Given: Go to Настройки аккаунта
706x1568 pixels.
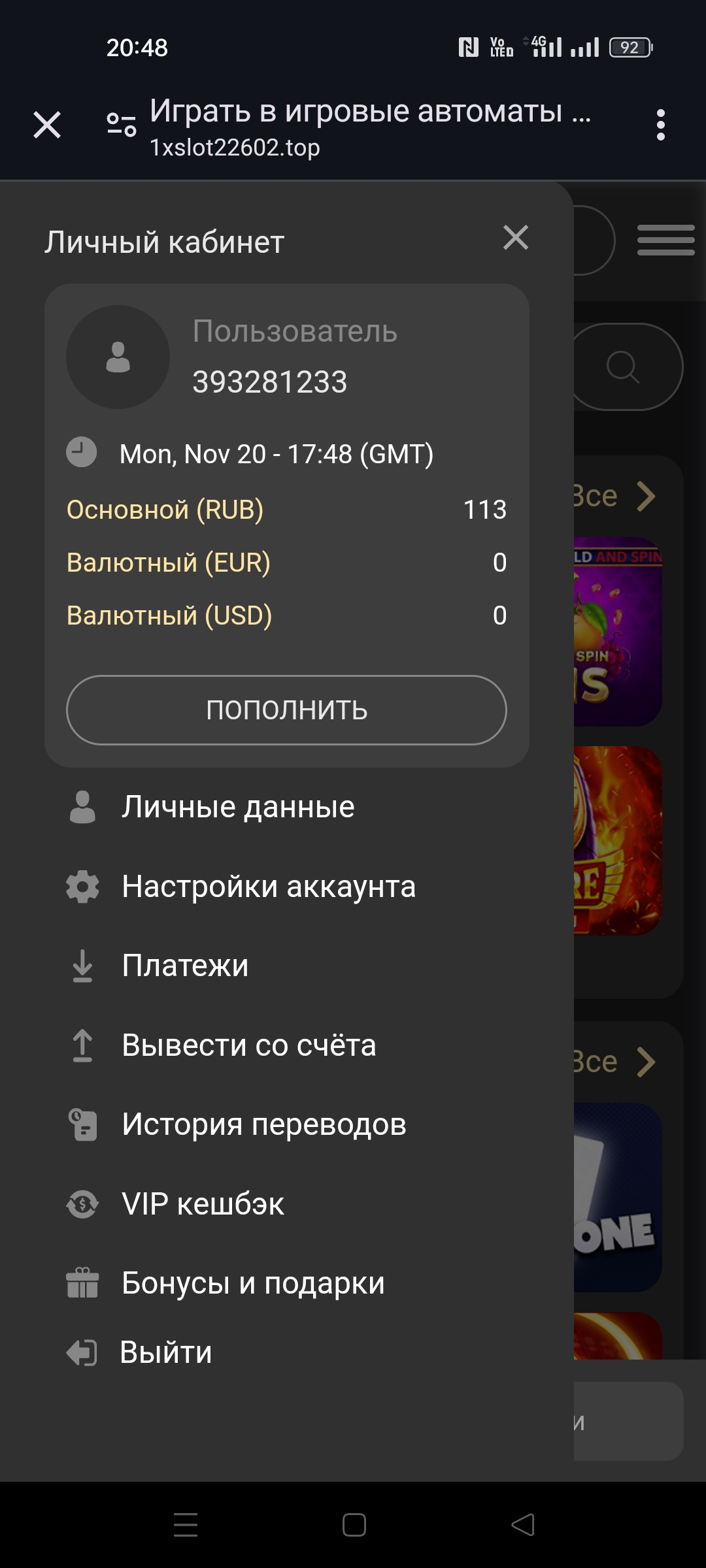Looking at the screenshot, I should coord(268,887).
